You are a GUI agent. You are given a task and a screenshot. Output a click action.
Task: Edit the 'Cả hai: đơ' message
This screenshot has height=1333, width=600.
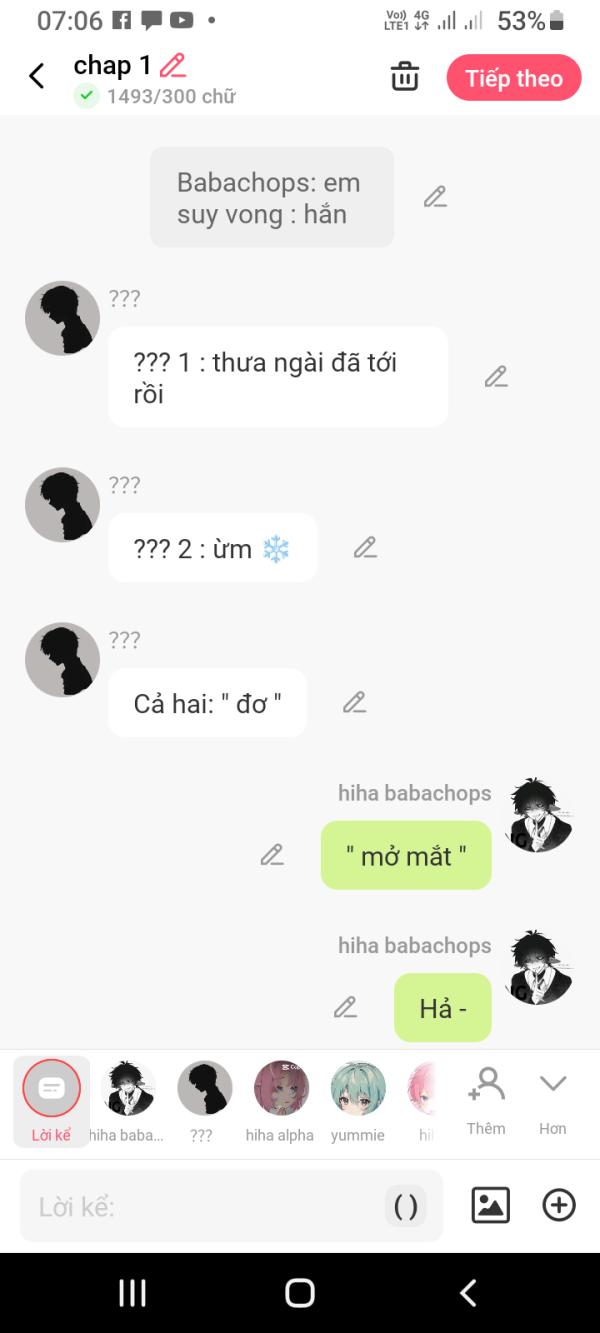coord(354,703)
